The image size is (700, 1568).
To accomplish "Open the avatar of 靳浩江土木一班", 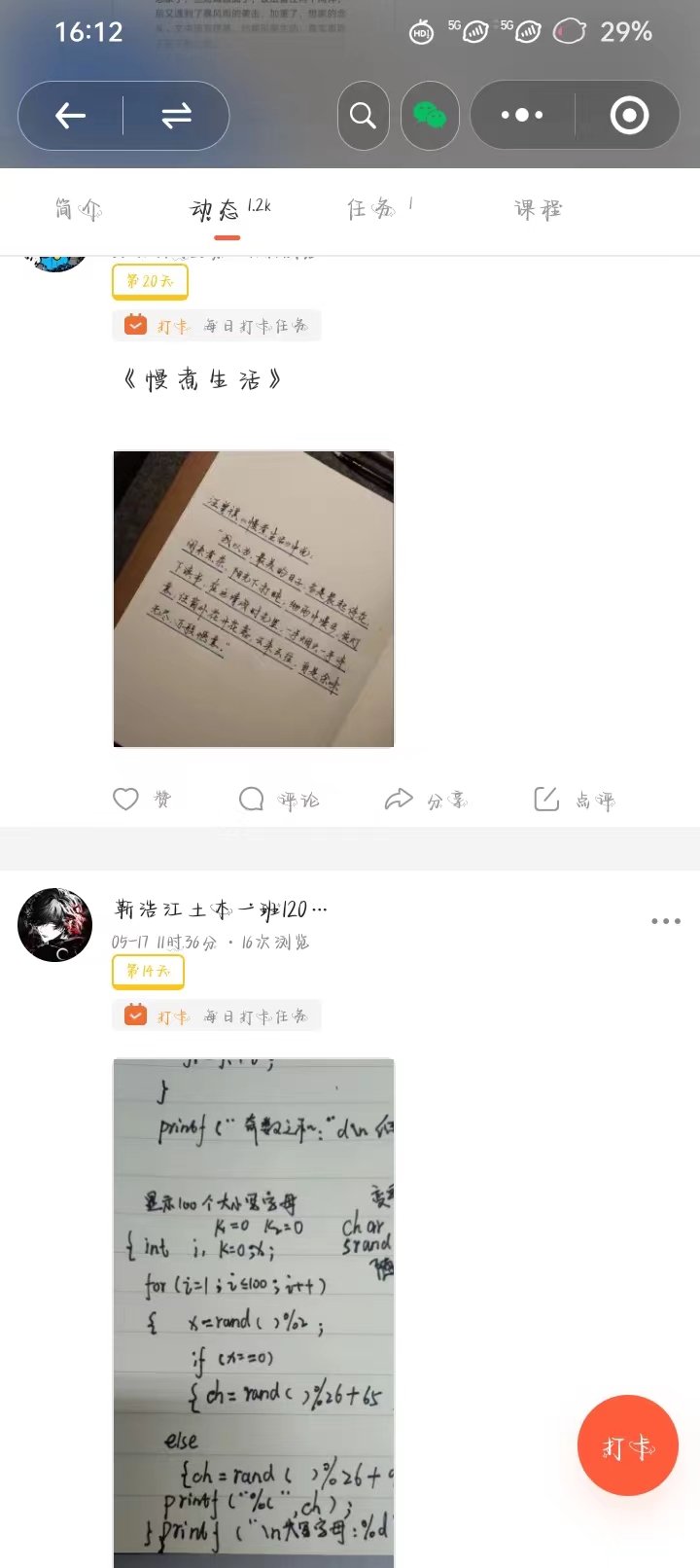I will coord(54,924).
